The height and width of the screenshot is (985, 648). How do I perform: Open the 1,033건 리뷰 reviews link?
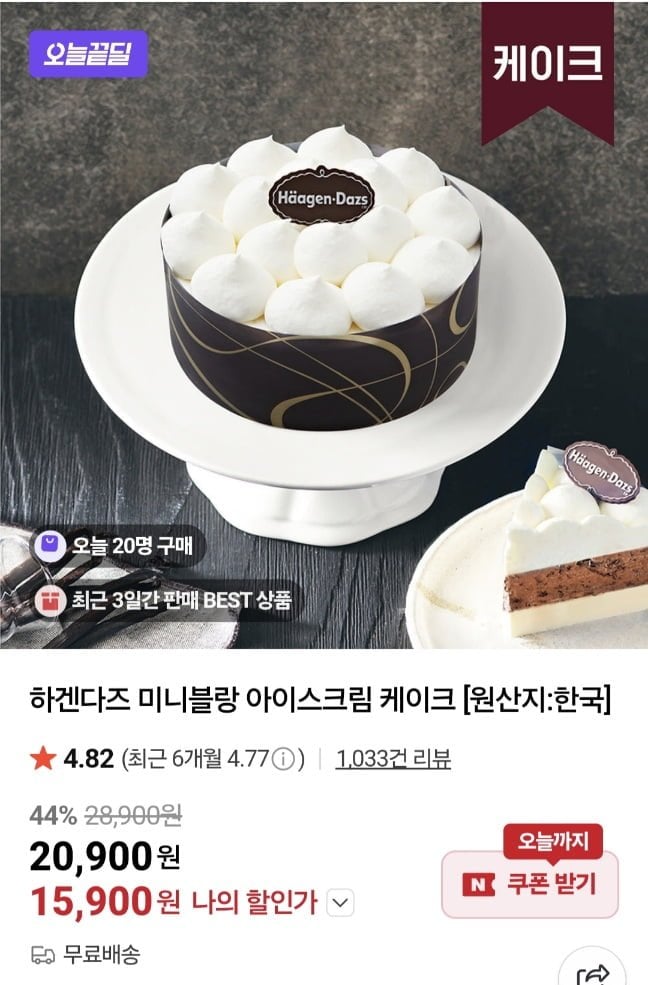393,759
